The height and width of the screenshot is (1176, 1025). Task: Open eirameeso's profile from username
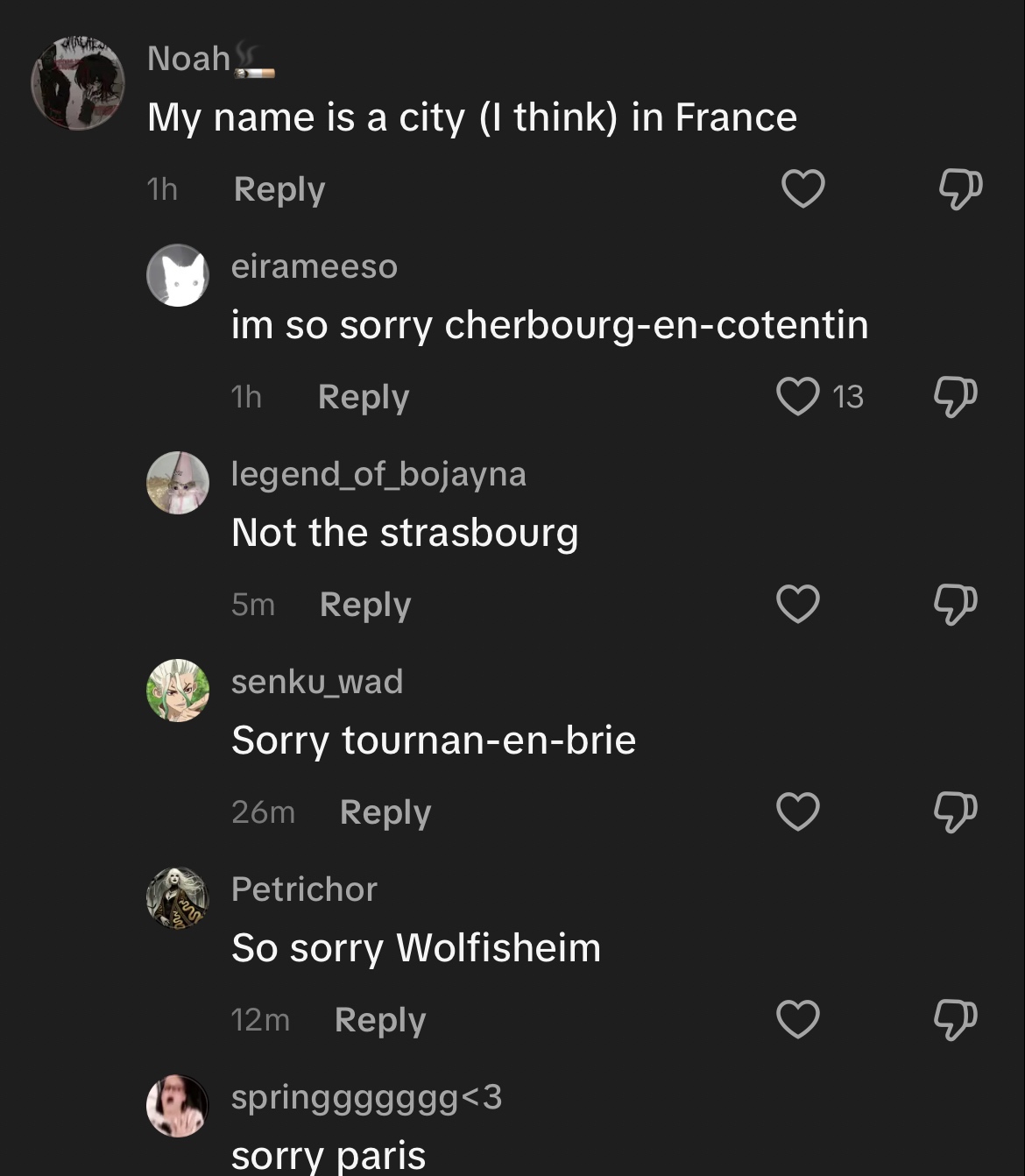pyautogui.click(x=314, y=266)
